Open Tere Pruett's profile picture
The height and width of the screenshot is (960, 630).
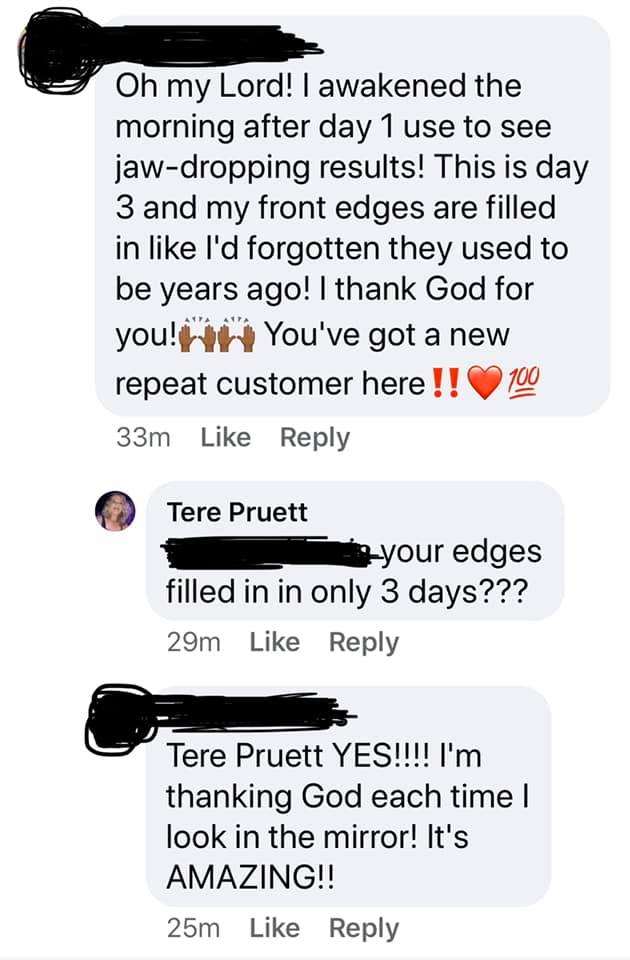tap(115, 511)
